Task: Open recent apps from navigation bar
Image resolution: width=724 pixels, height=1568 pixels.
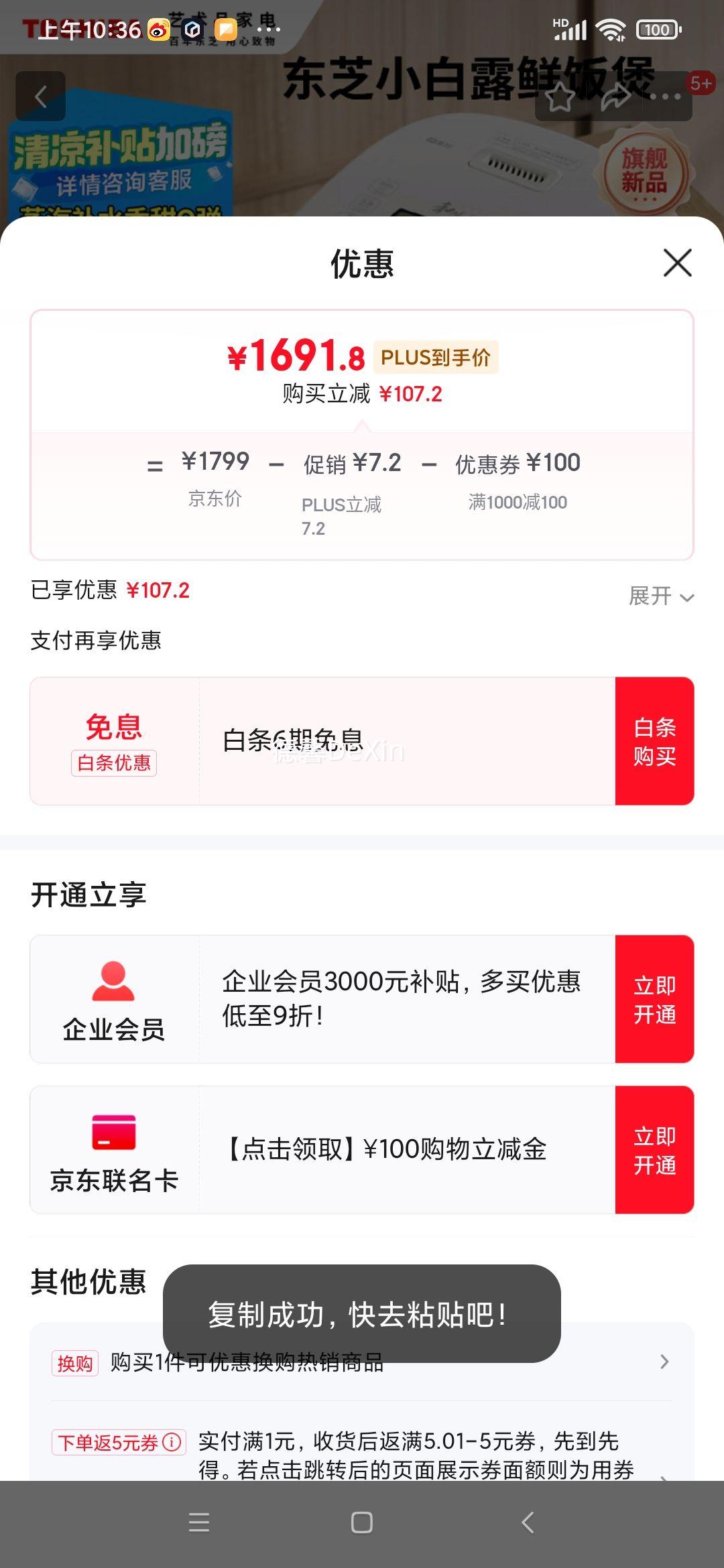Action: pos(199,1522)
